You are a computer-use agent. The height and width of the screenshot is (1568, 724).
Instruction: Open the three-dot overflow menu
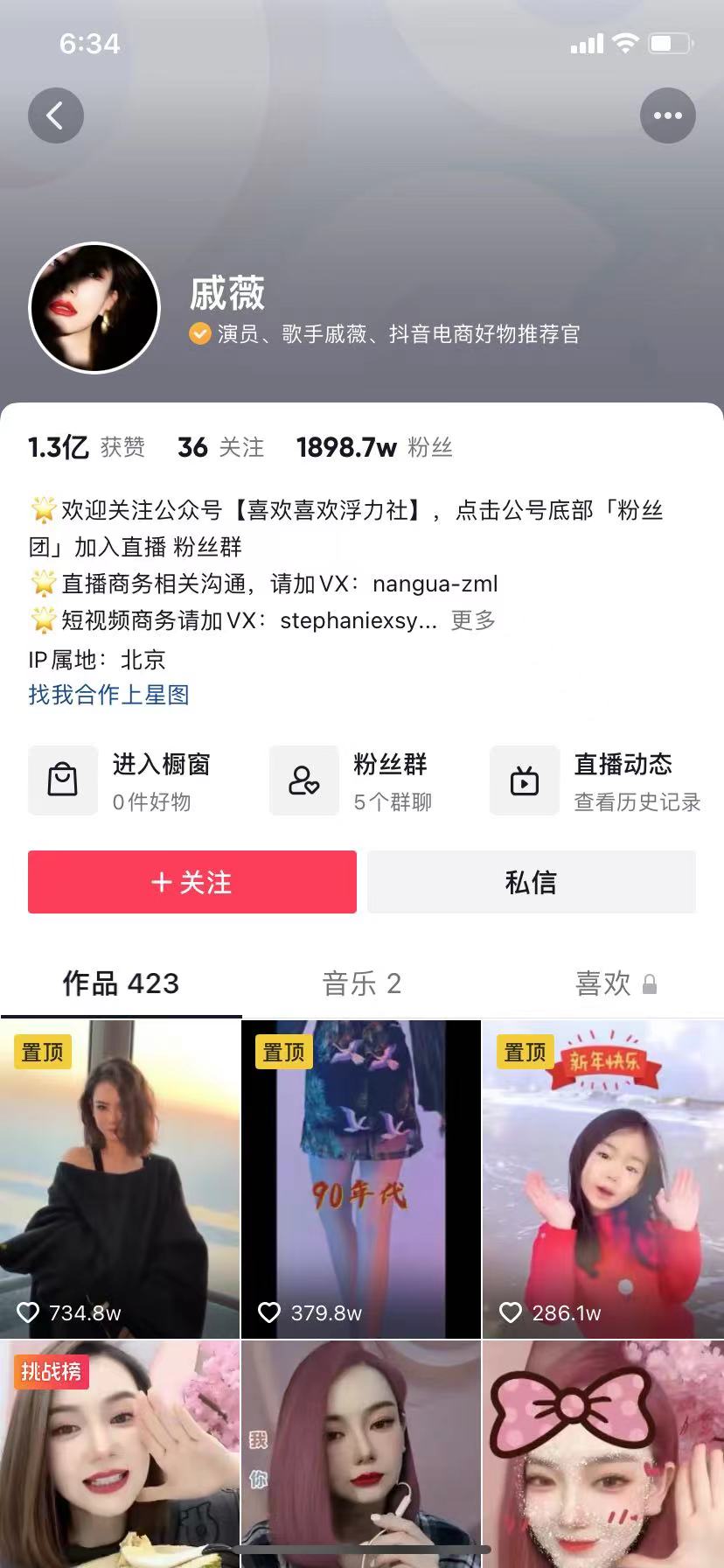pos(667,115)
